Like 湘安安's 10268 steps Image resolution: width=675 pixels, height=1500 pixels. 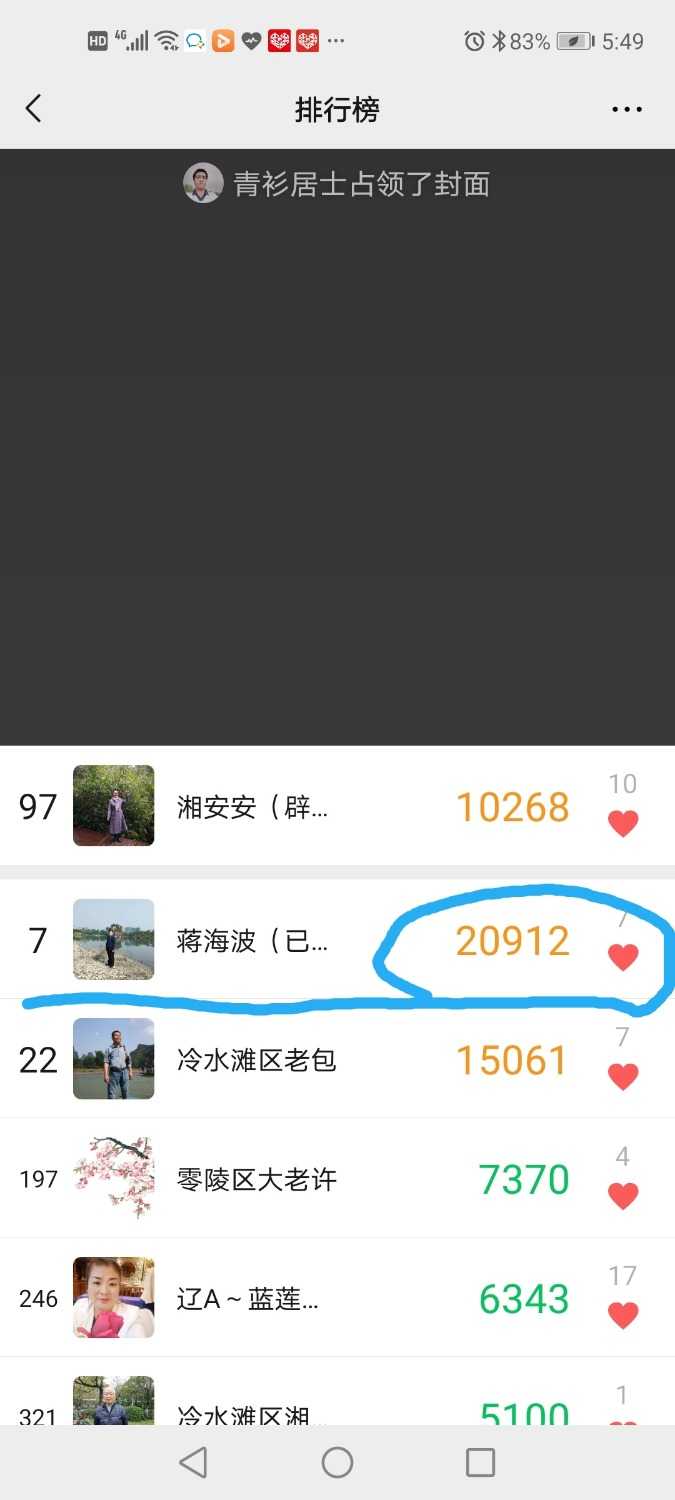click(623, 823)
